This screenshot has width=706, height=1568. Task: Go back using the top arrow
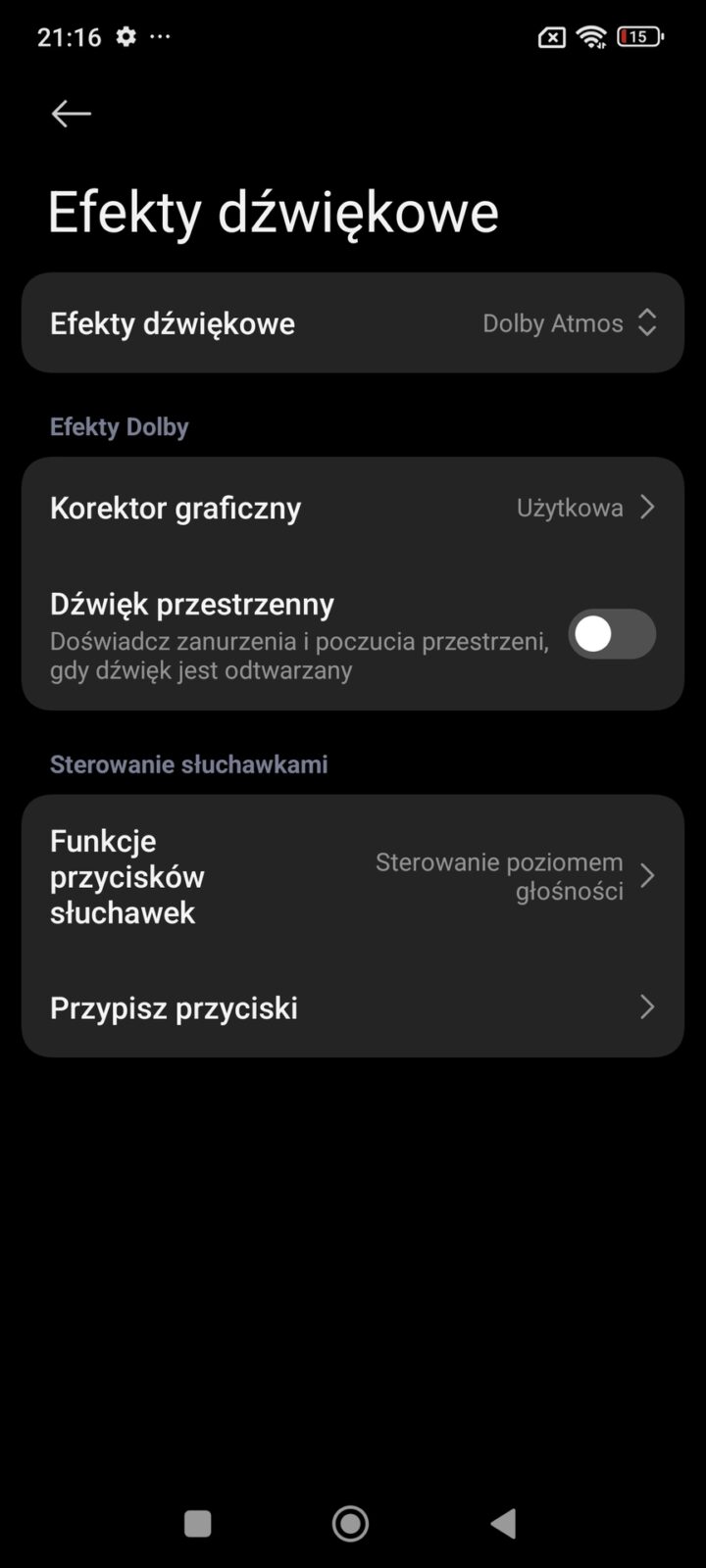71,114
